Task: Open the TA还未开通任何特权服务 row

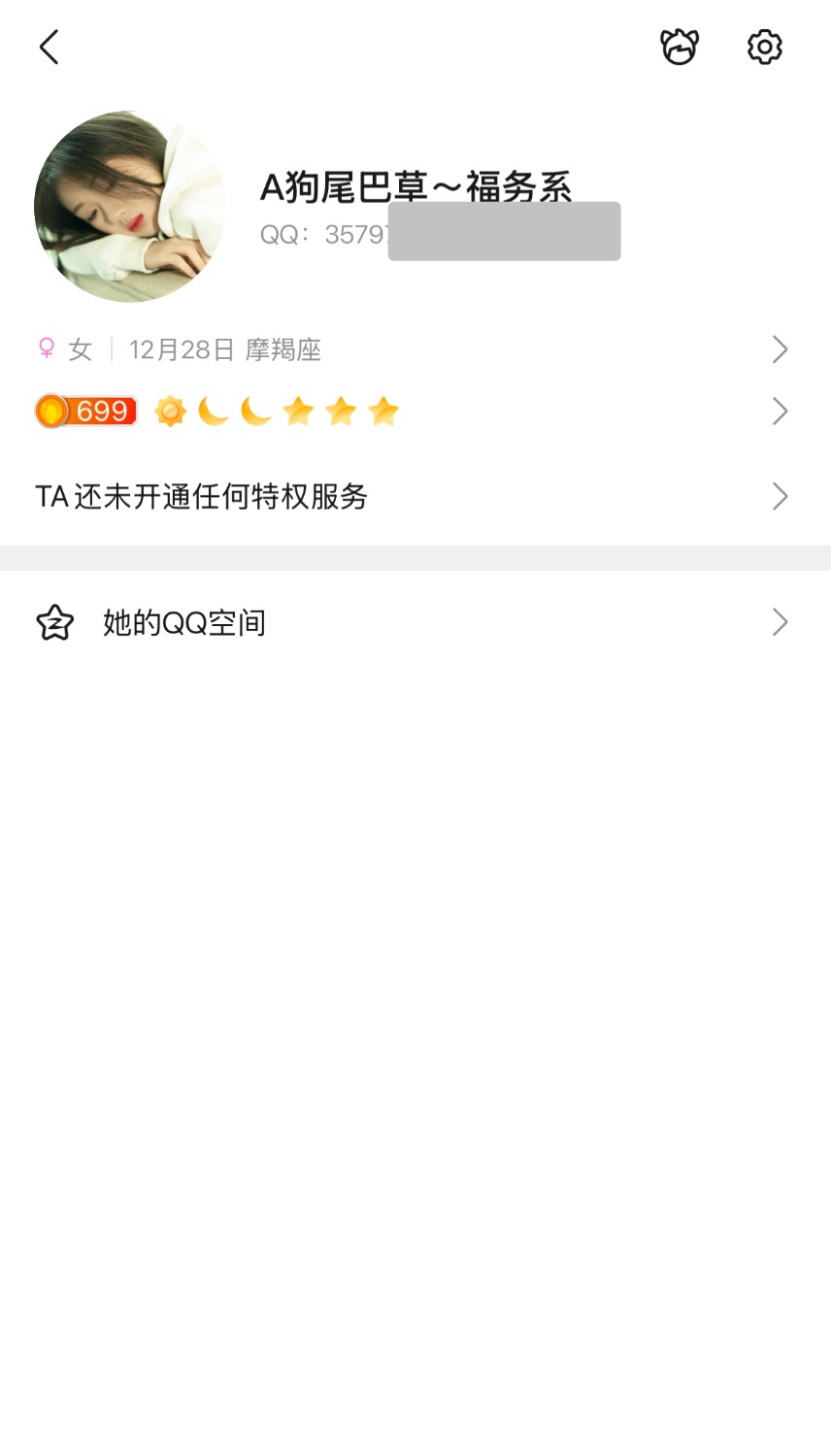Action: point(415,497)
